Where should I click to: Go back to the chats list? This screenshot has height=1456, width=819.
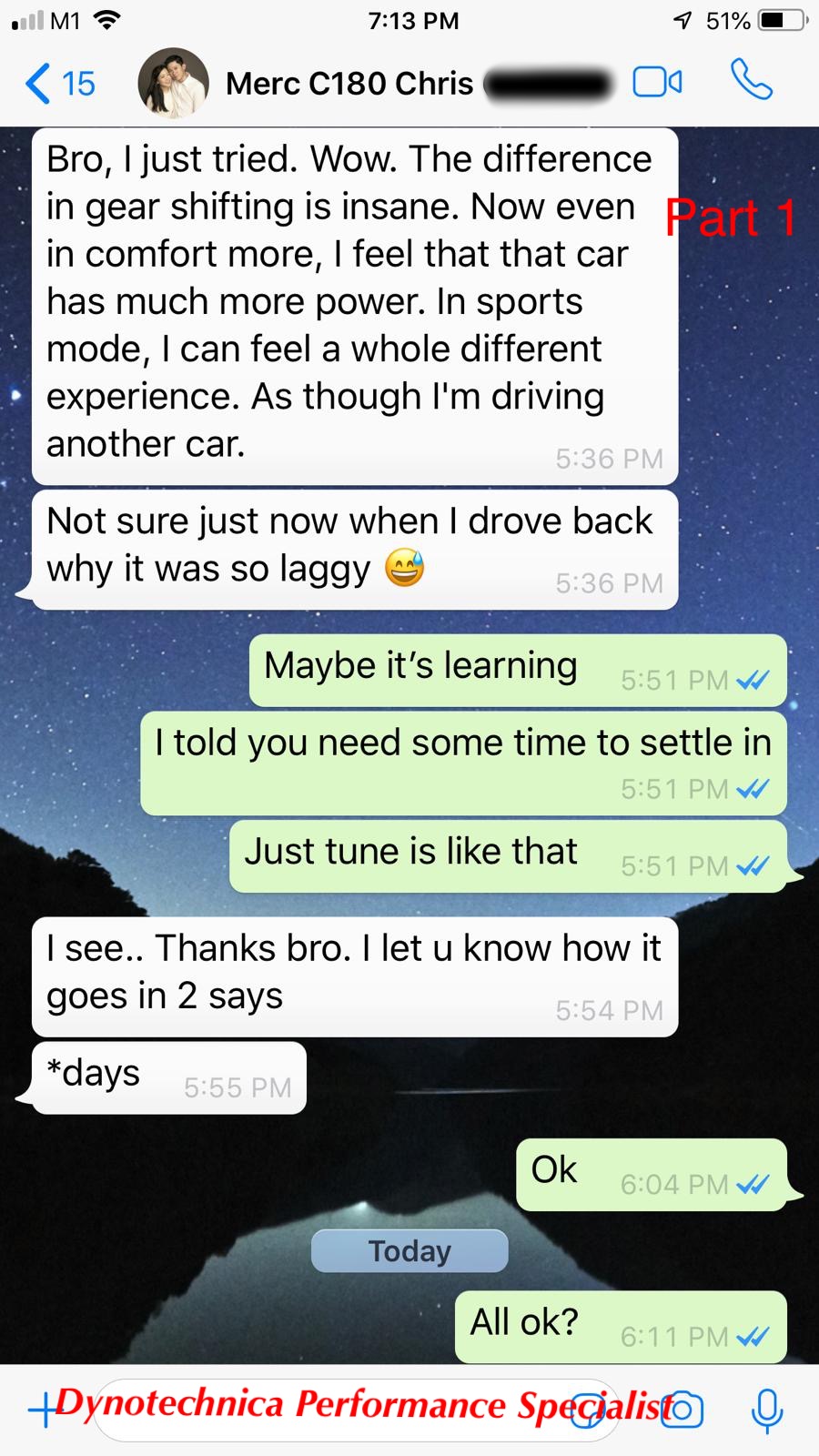(60, 84)
